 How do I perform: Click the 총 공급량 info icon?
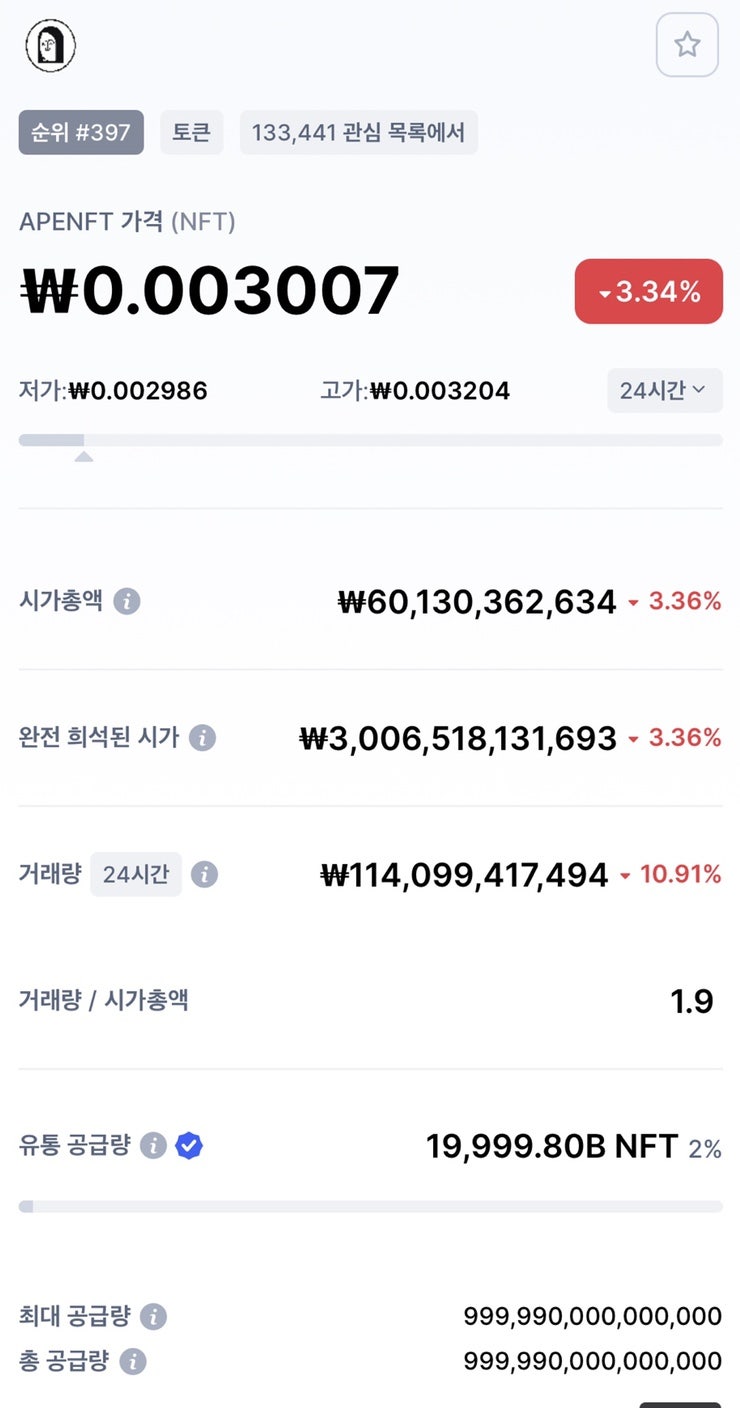[135, 1361]
